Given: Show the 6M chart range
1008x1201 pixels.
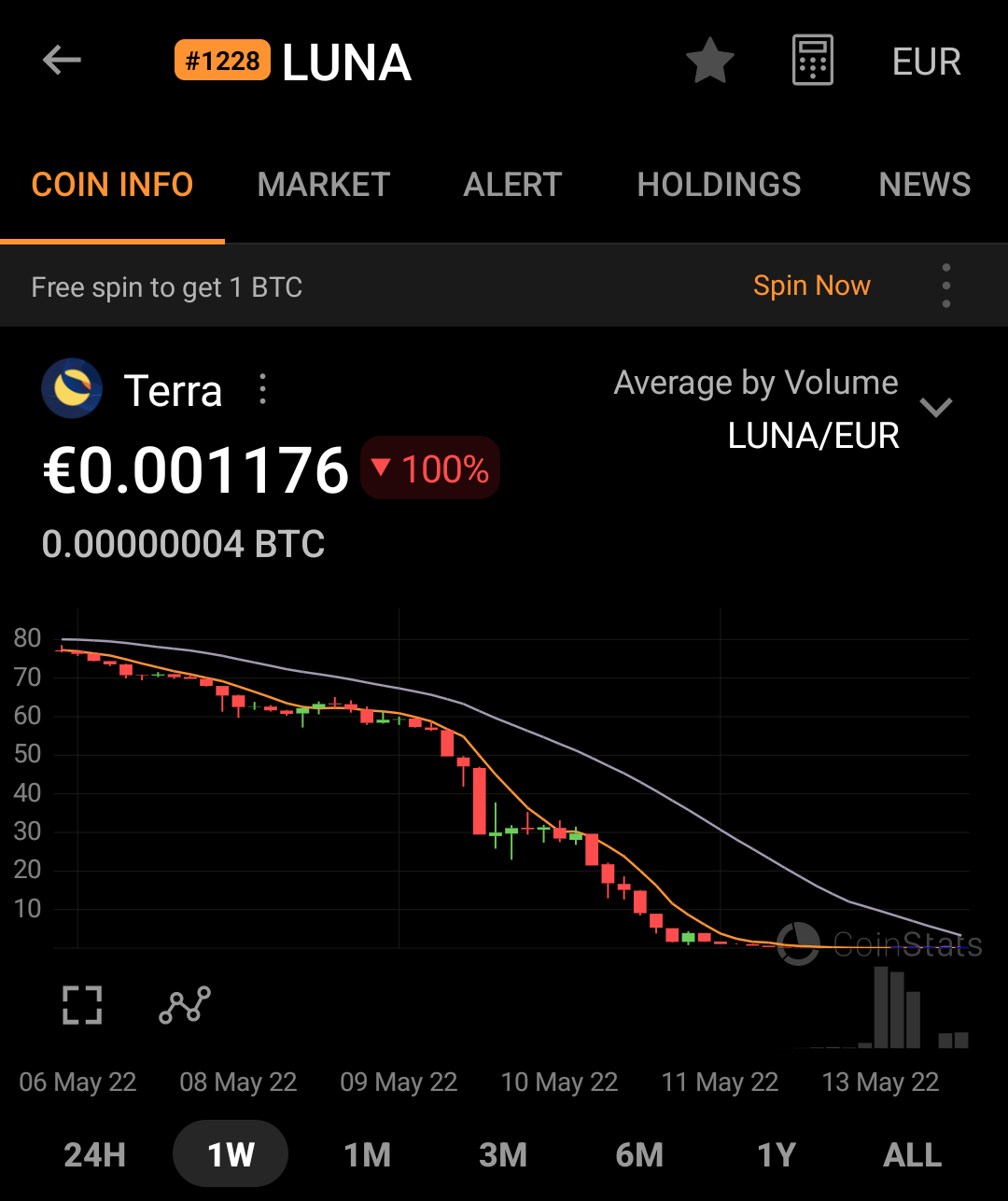Looking at the screenshot, I should tap(639, 1155).
